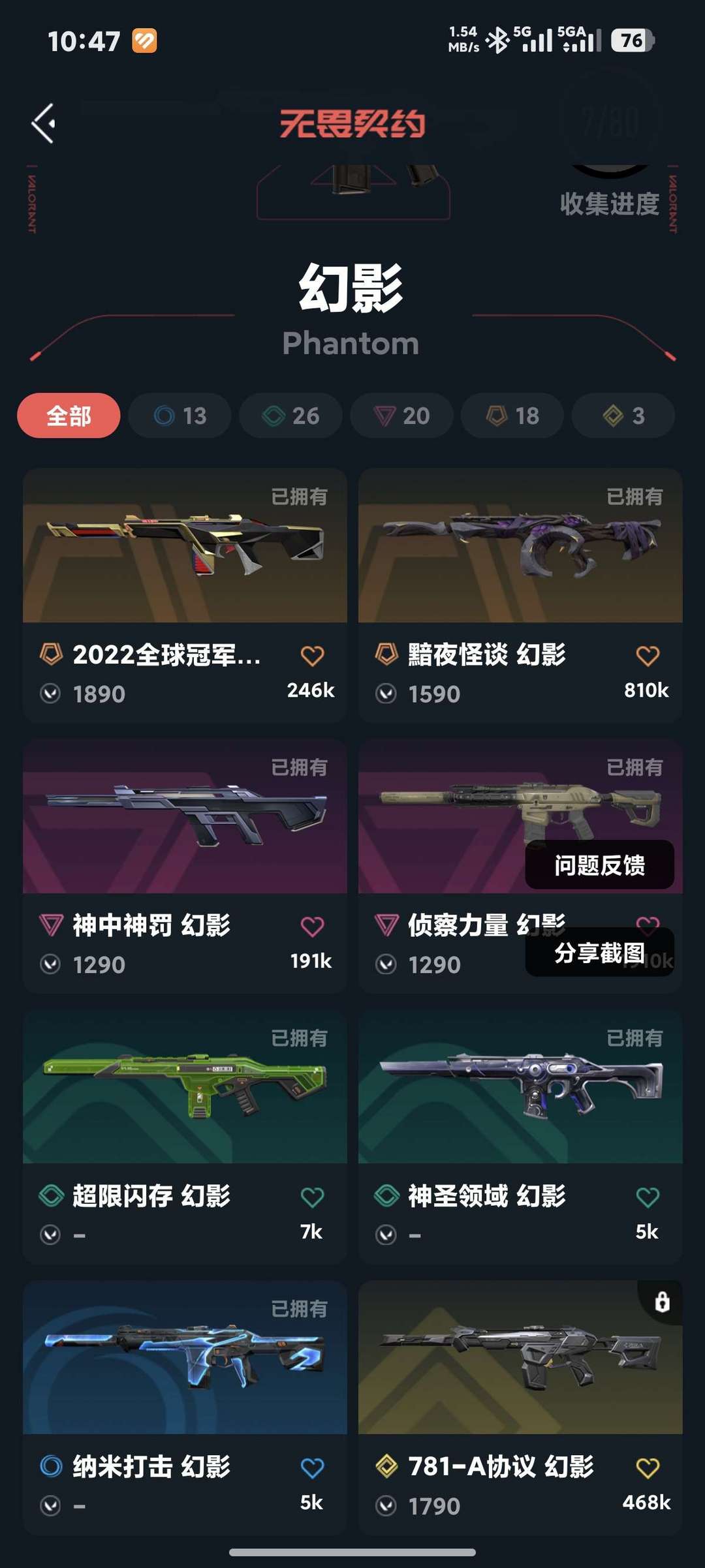
Task: Filter skins by the 3 tier chip
Action: pyautogui.click(x=623, y=416)
